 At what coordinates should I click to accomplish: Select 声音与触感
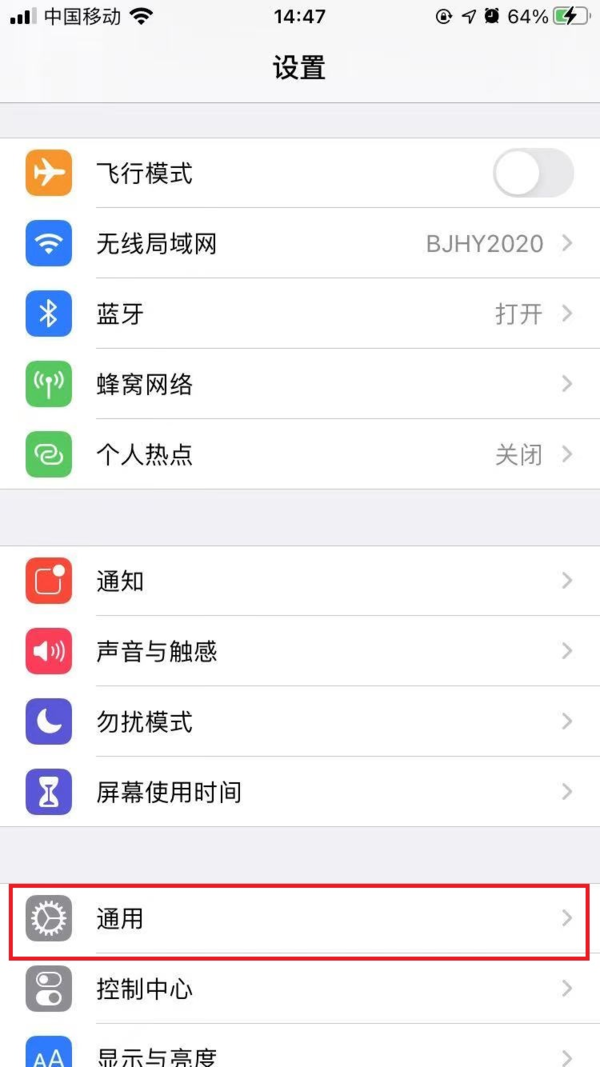[x=300, y=652]
